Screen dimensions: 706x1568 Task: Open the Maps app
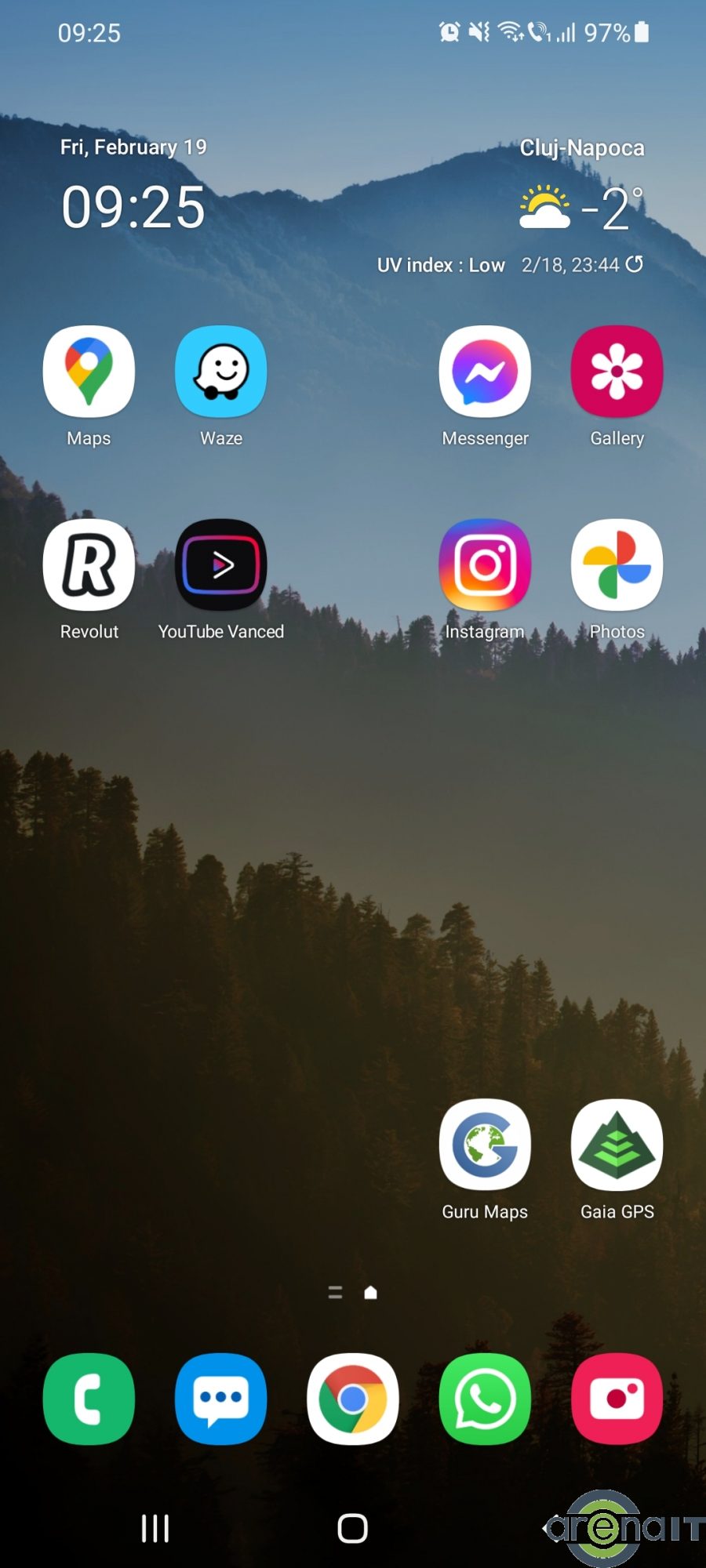pyautogui.click(x=89, y=372)
